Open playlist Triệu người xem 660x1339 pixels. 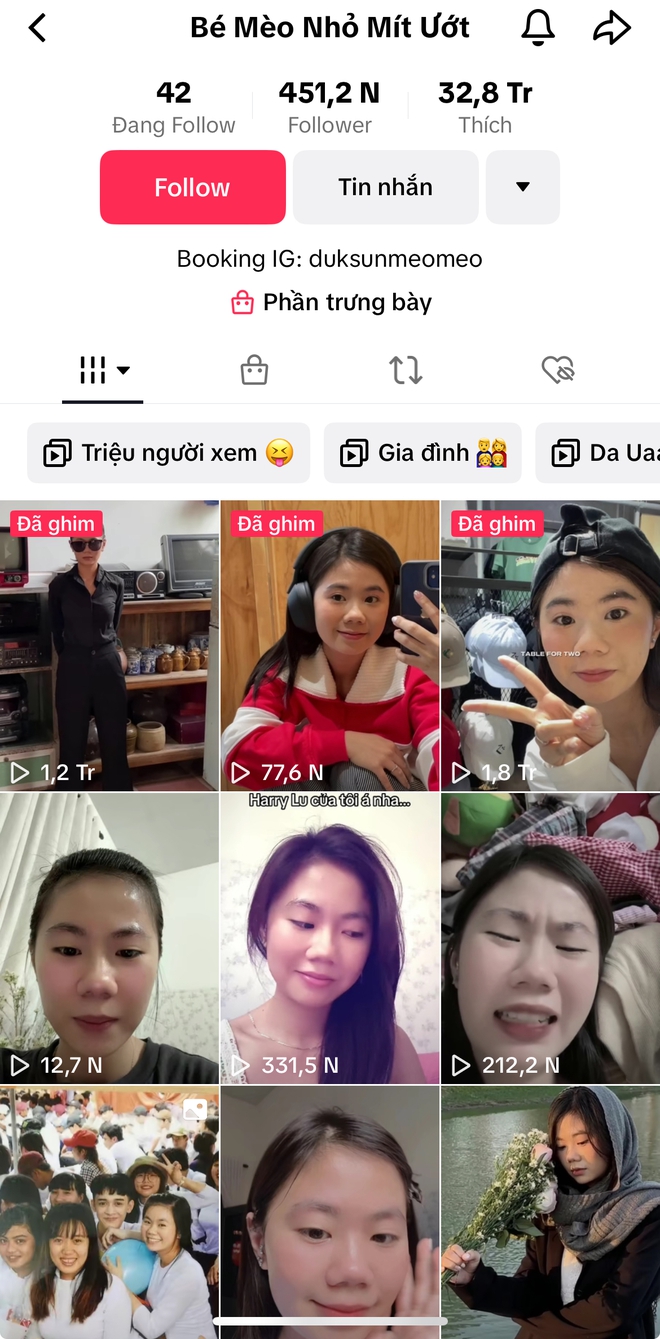tap(168, 453)
